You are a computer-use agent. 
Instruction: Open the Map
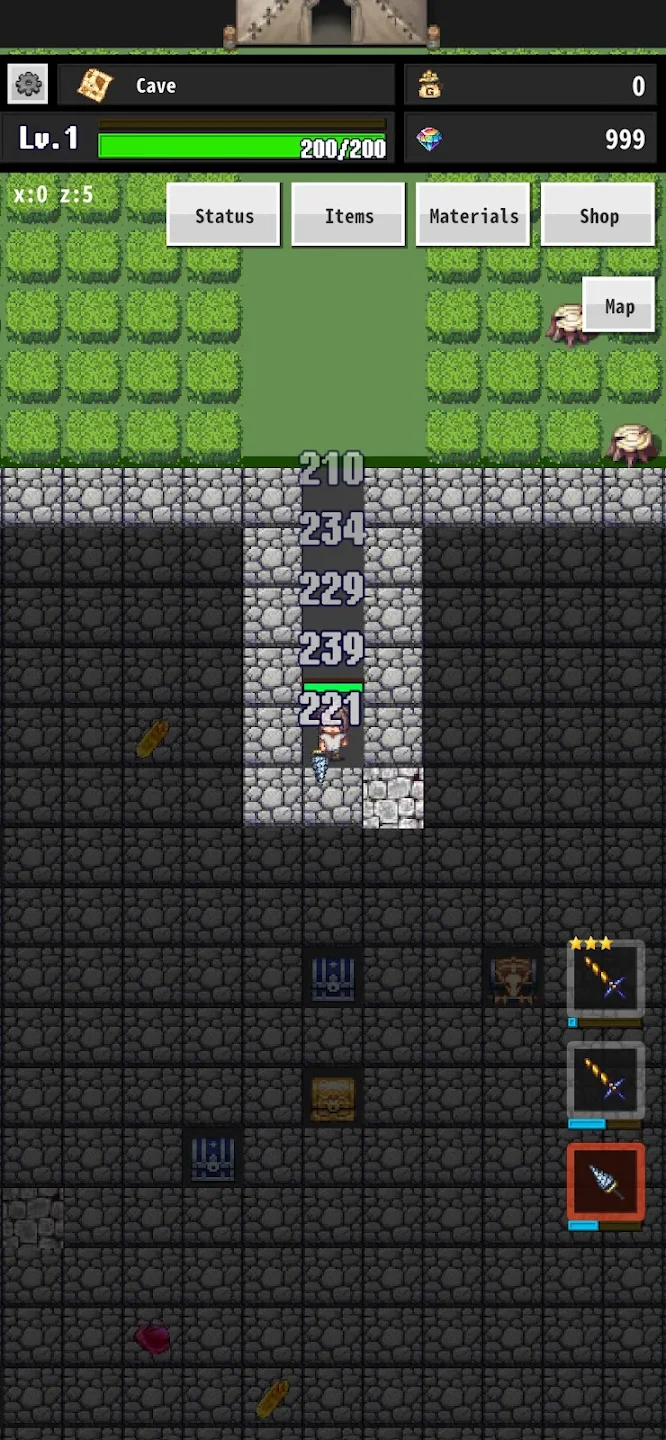point(618,306)
